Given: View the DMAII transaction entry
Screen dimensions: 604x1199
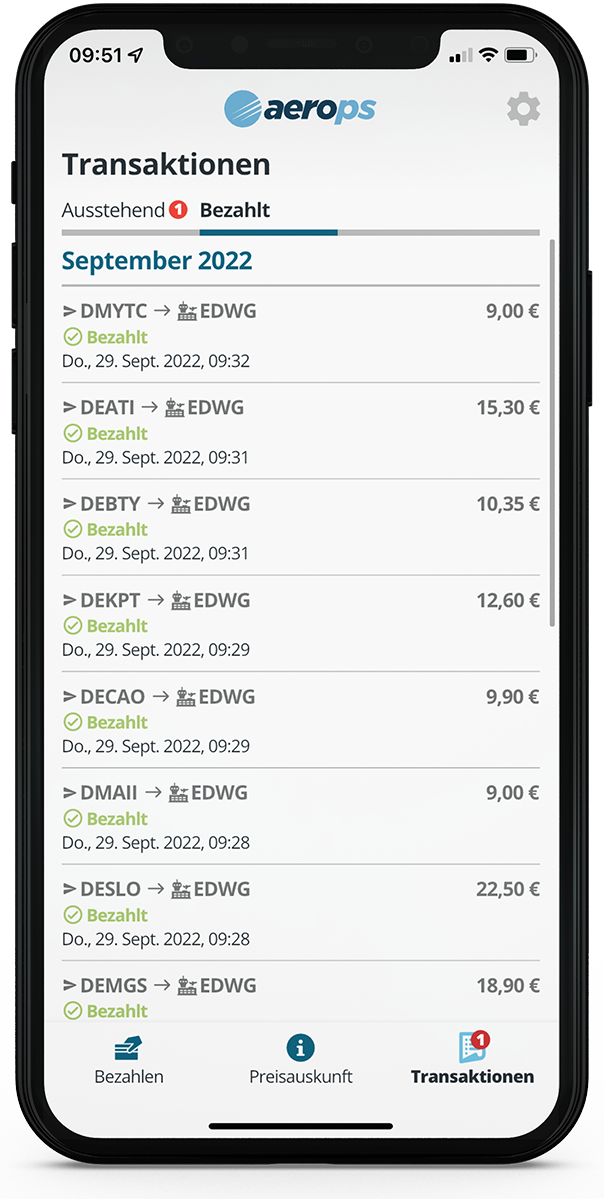Looking at the screenshot, I should coord(300,817).
